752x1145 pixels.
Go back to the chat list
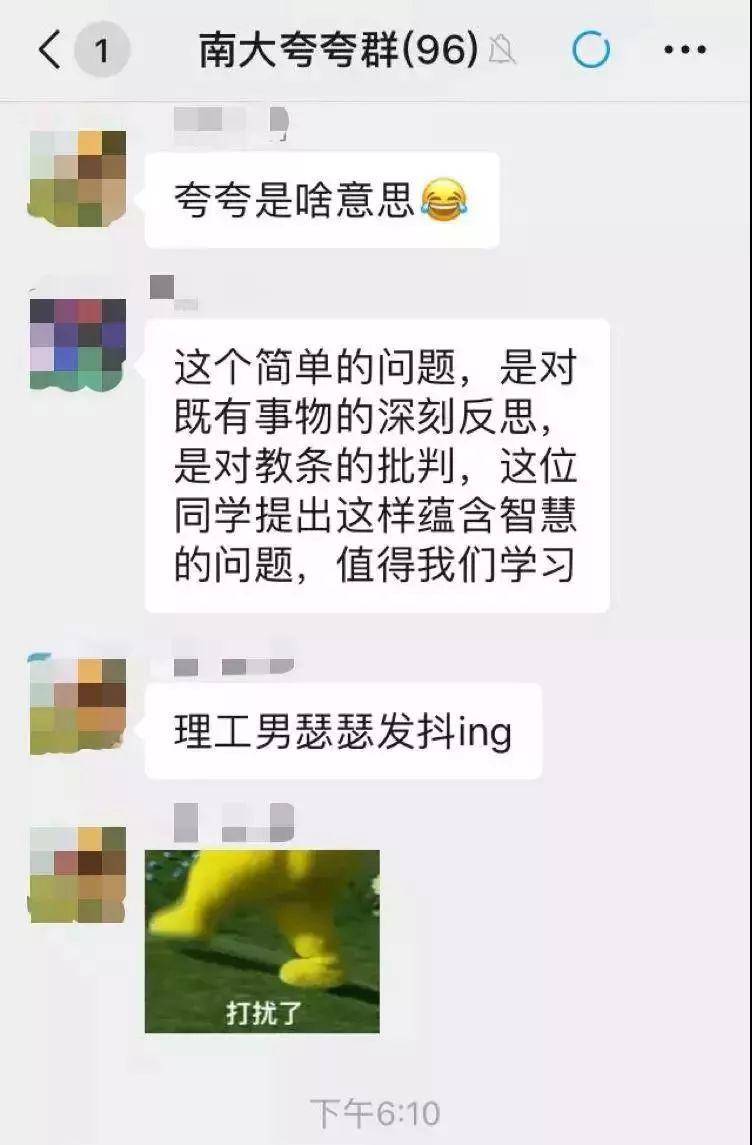[52, 49]
